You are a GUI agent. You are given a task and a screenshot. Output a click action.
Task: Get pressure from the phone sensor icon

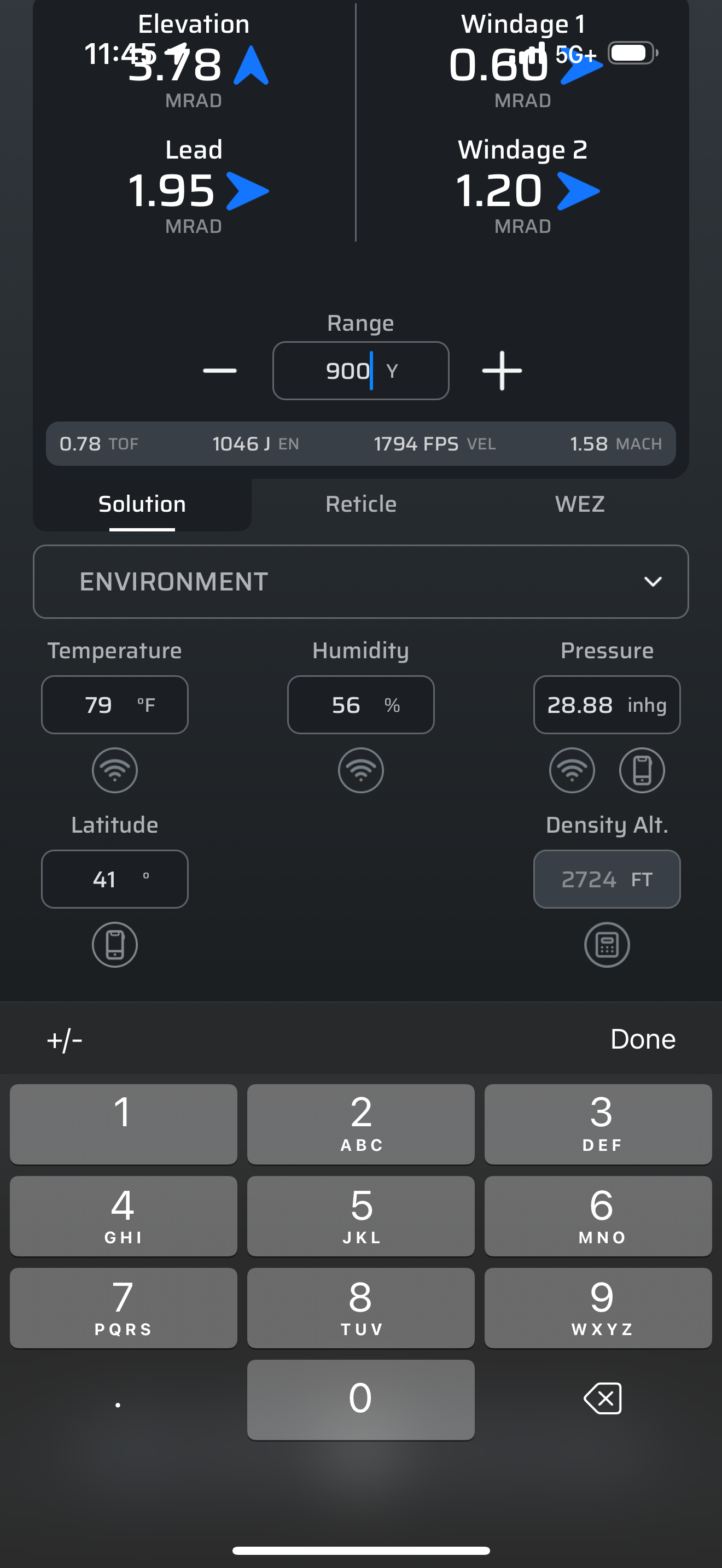click(642, 770)
